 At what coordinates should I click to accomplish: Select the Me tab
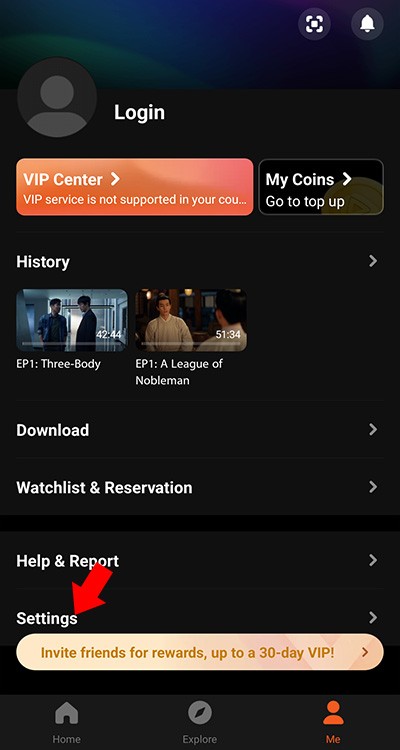tap(333, 722)
